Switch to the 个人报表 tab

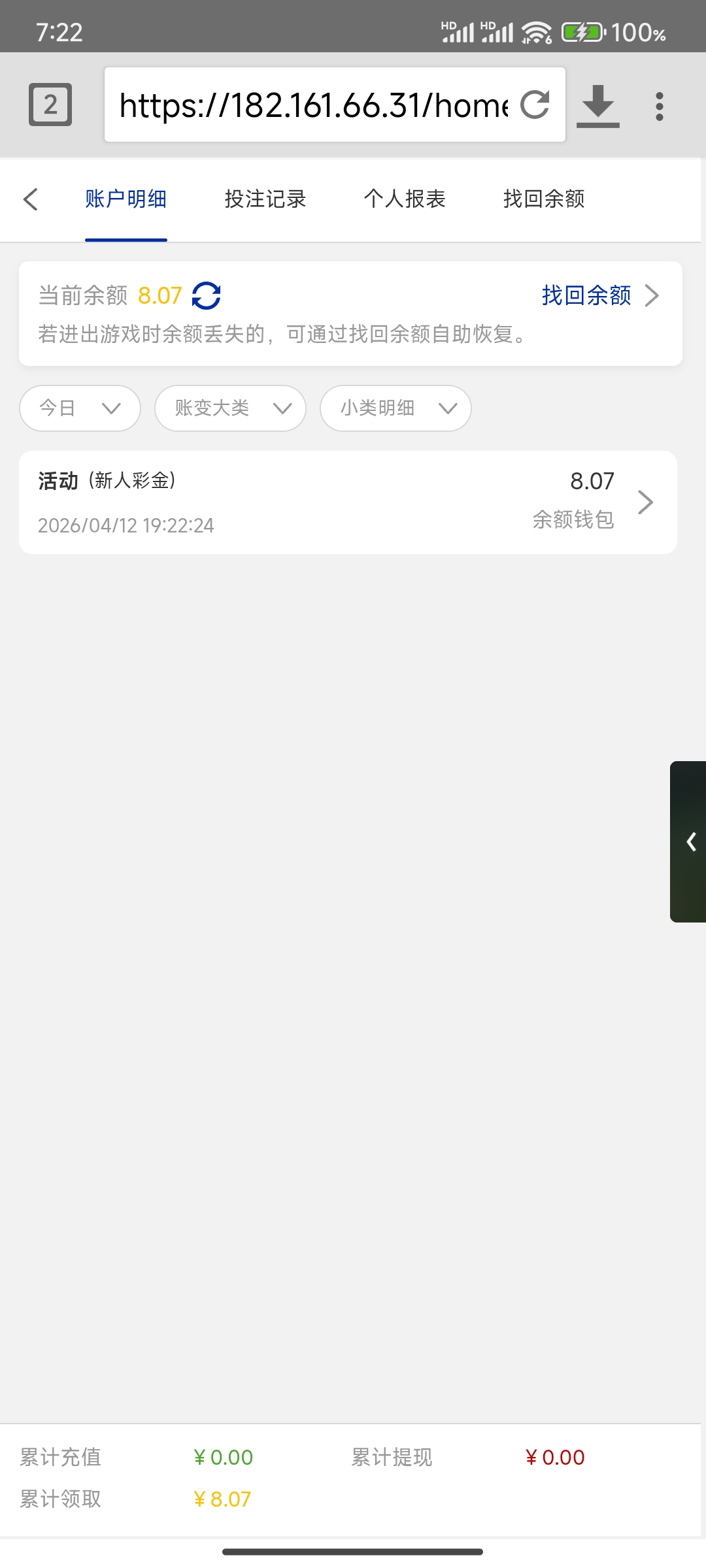point(404,199)
